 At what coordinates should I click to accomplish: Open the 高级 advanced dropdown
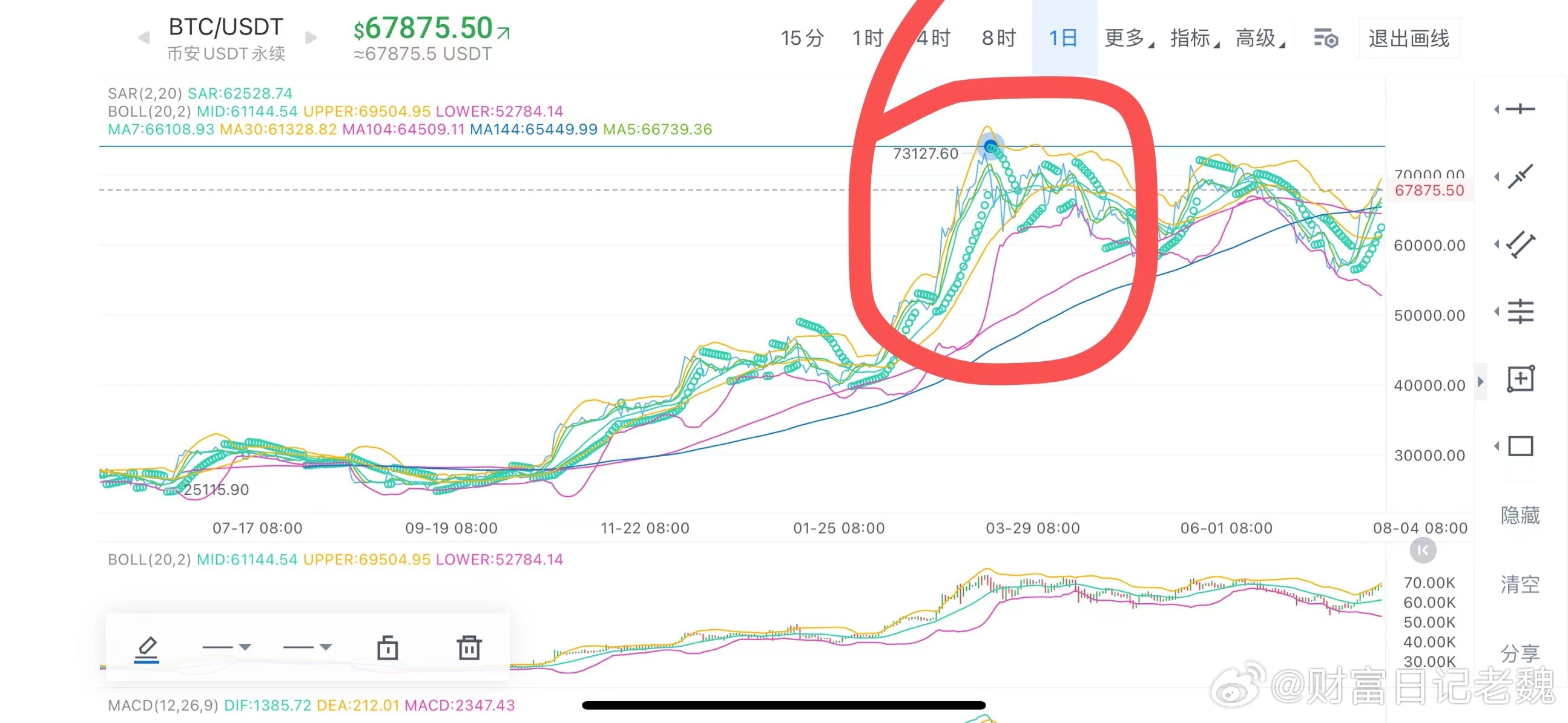1258,38
